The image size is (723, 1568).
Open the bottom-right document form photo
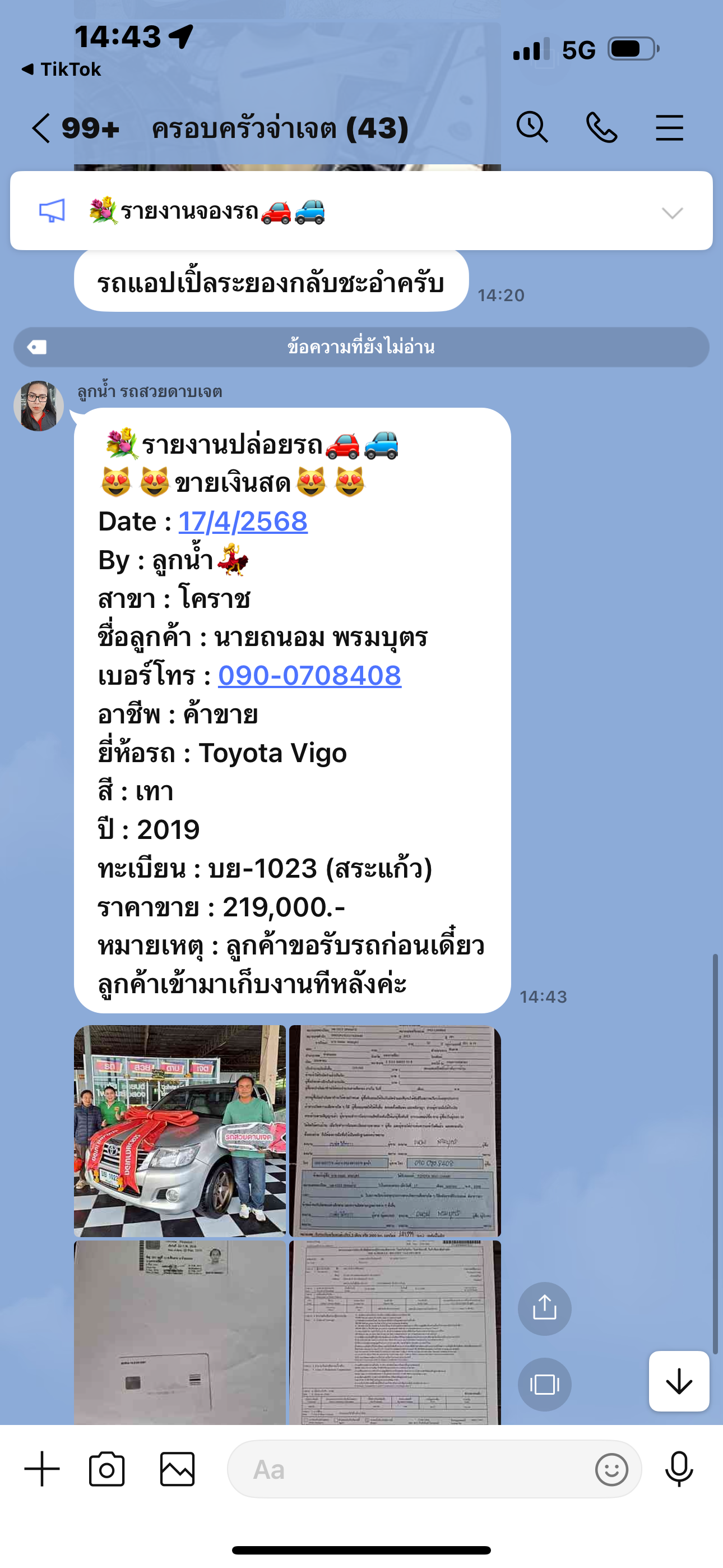point(395,1332)
